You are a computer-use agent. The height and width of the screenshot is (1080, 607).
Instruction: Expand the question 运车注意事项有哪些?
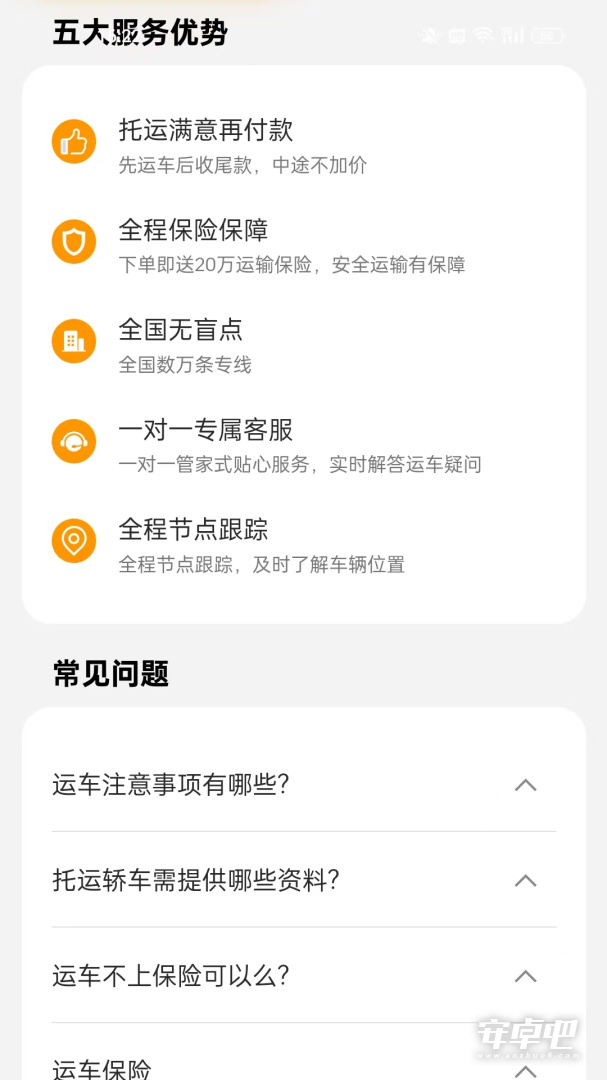(x=303, y=785)
